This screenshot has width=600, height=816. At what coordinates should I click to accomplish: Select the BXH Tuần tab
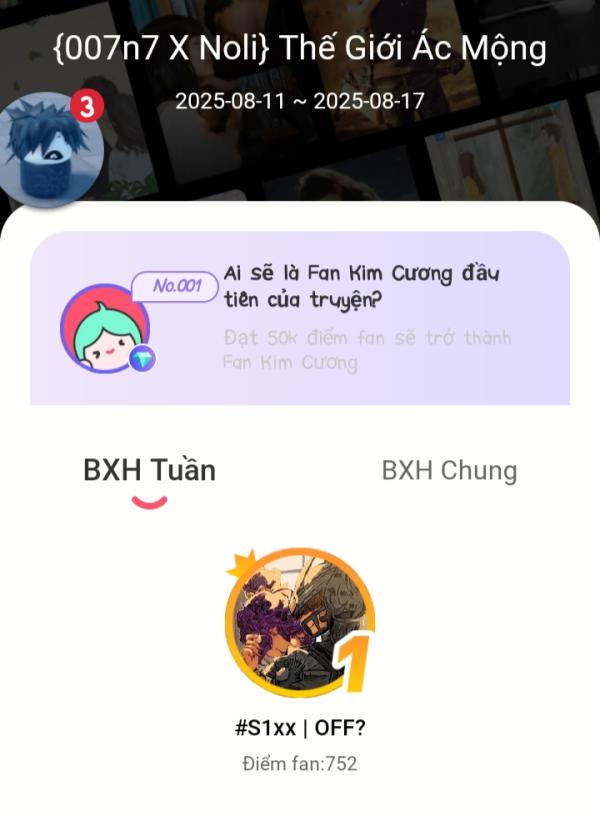tap(149, 470)
